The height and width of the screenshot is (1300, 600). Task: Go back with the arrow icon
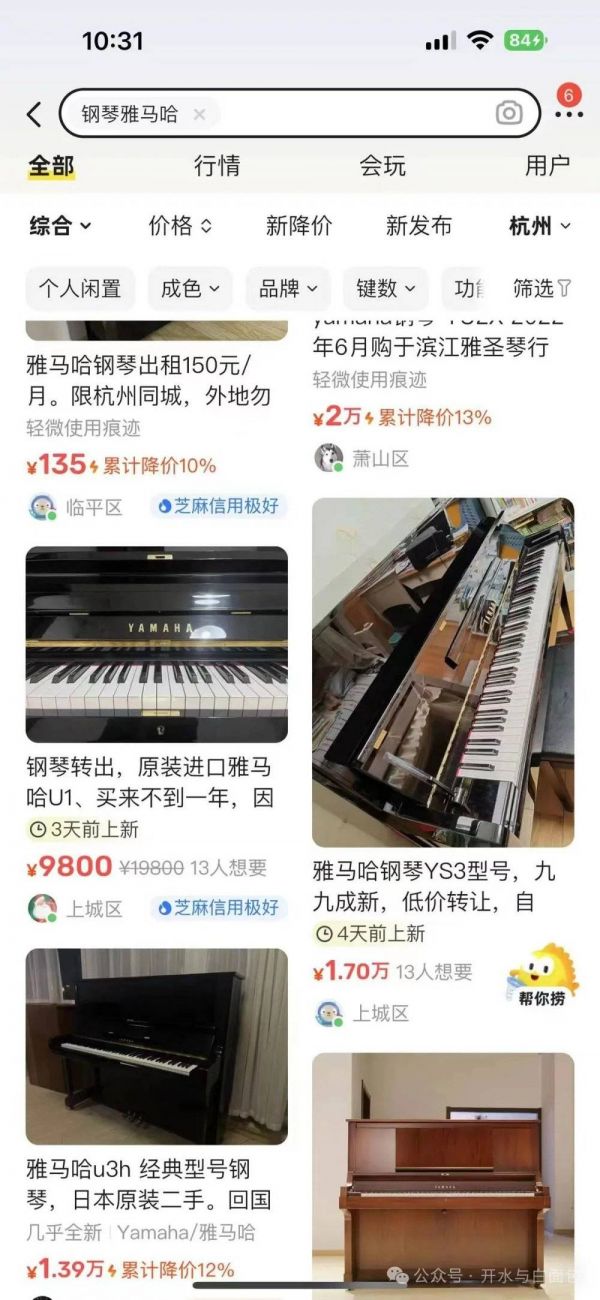34,114
